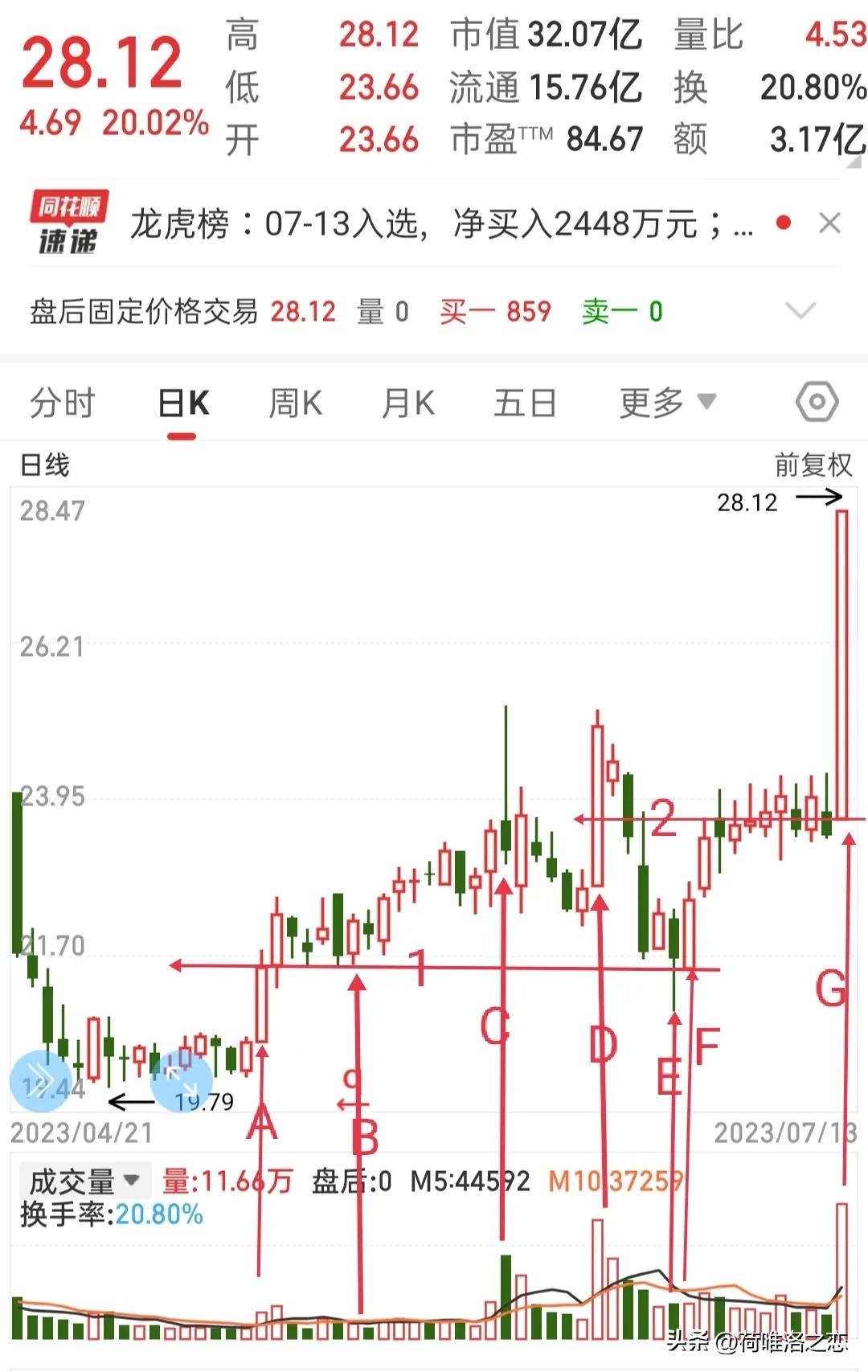Open the 成交量 indicator dropdown
This screenshot has width=868, height=1372.
pos(83,1180)
